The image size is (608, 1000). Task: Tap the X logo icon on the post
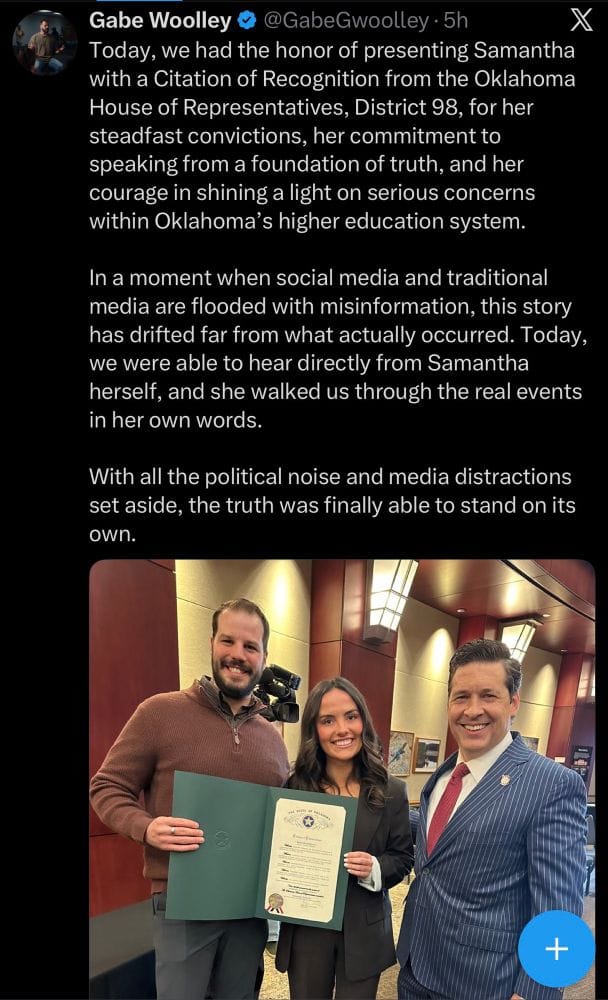coord(580,20)
